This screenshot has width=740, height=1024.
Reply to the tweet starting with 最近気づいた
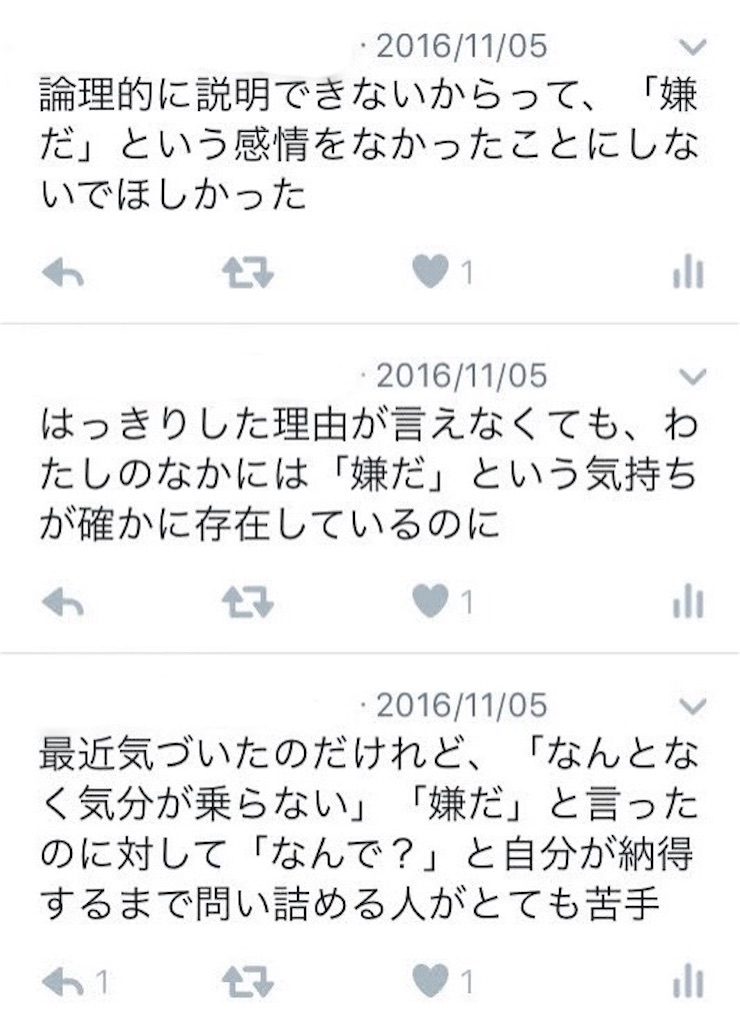[62, 982]
